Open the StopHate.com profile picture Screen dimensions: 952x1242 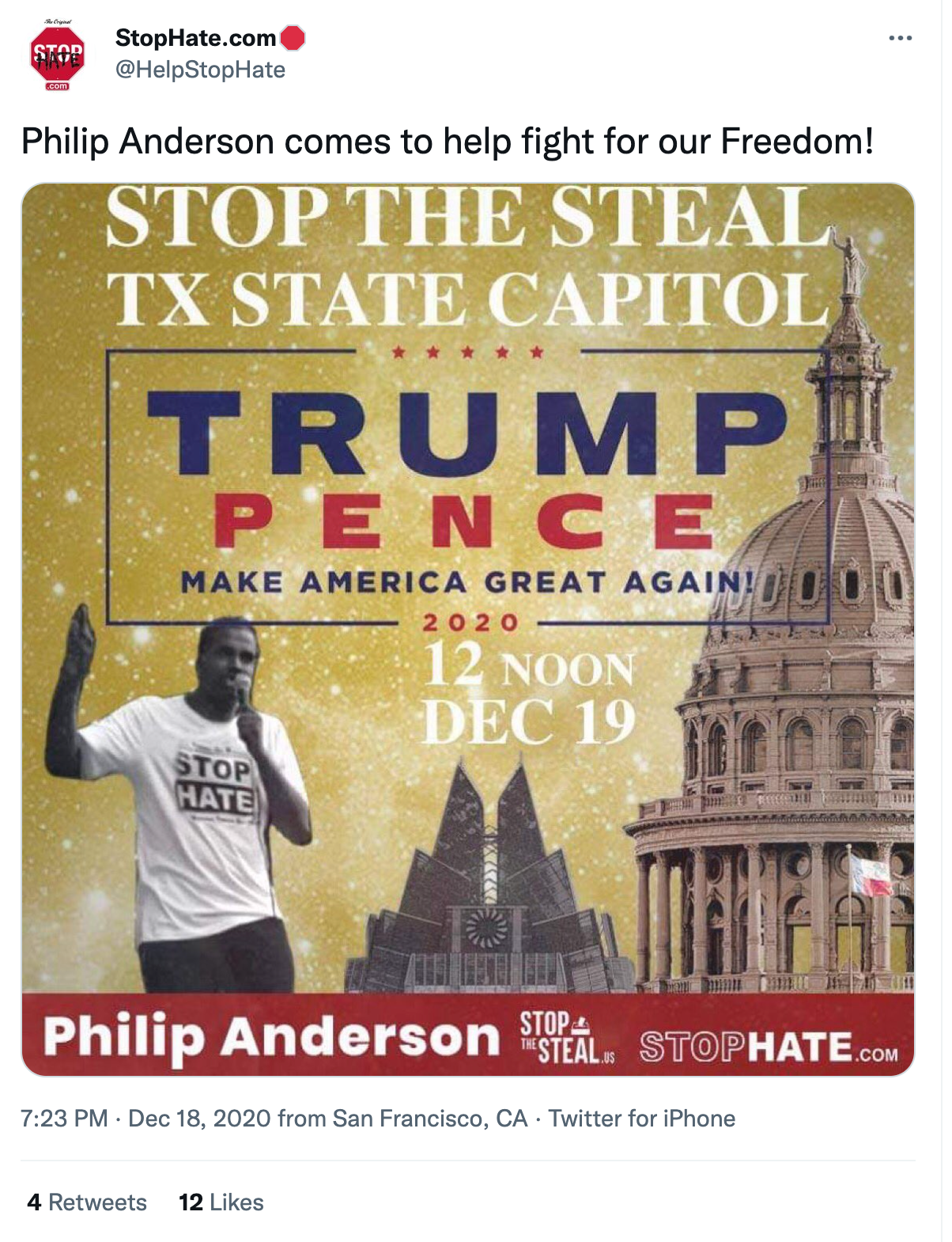click(x=57, y=55)
